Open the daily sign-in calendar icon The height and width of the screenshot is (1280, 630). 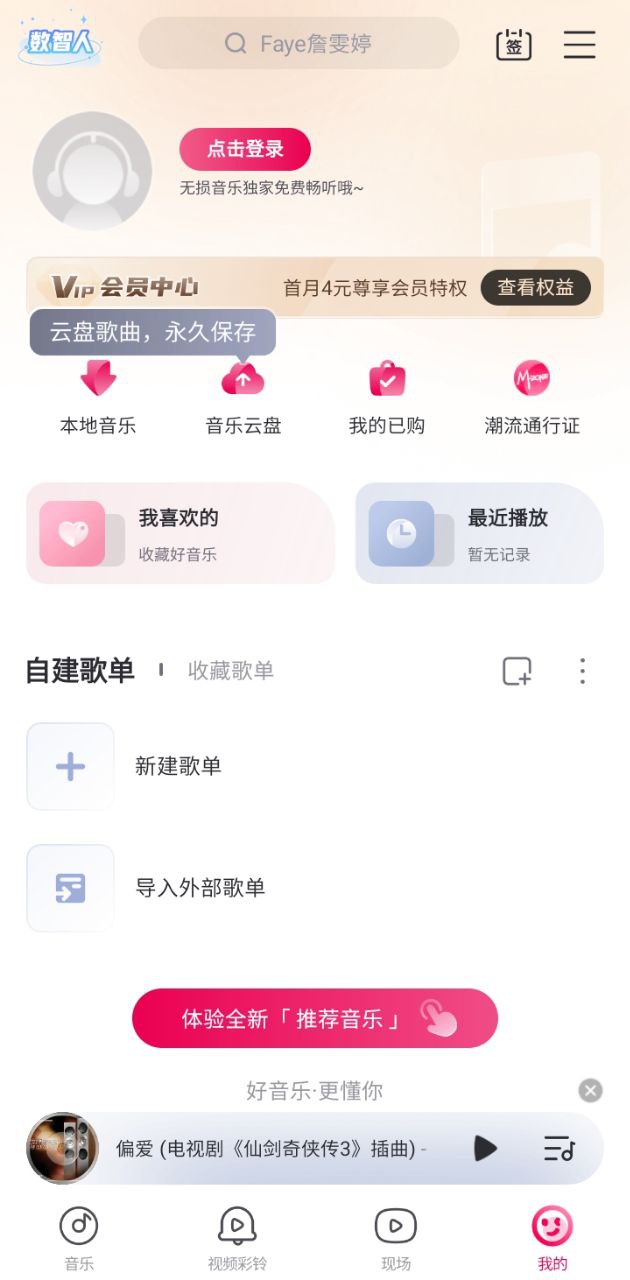coord(514,45)
